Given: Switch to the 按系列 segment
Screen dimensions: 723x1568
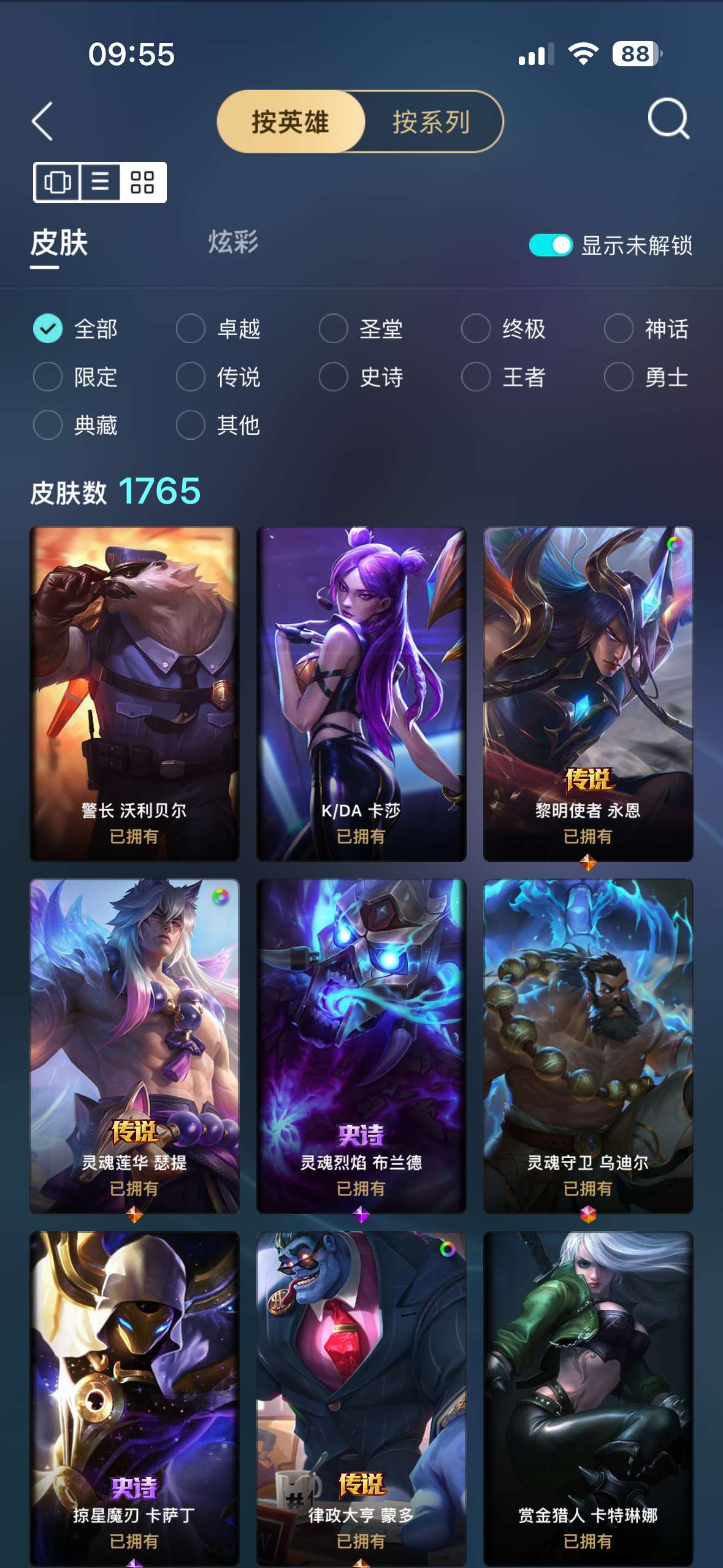Looking at the screenshot, I should pos(431,121).
